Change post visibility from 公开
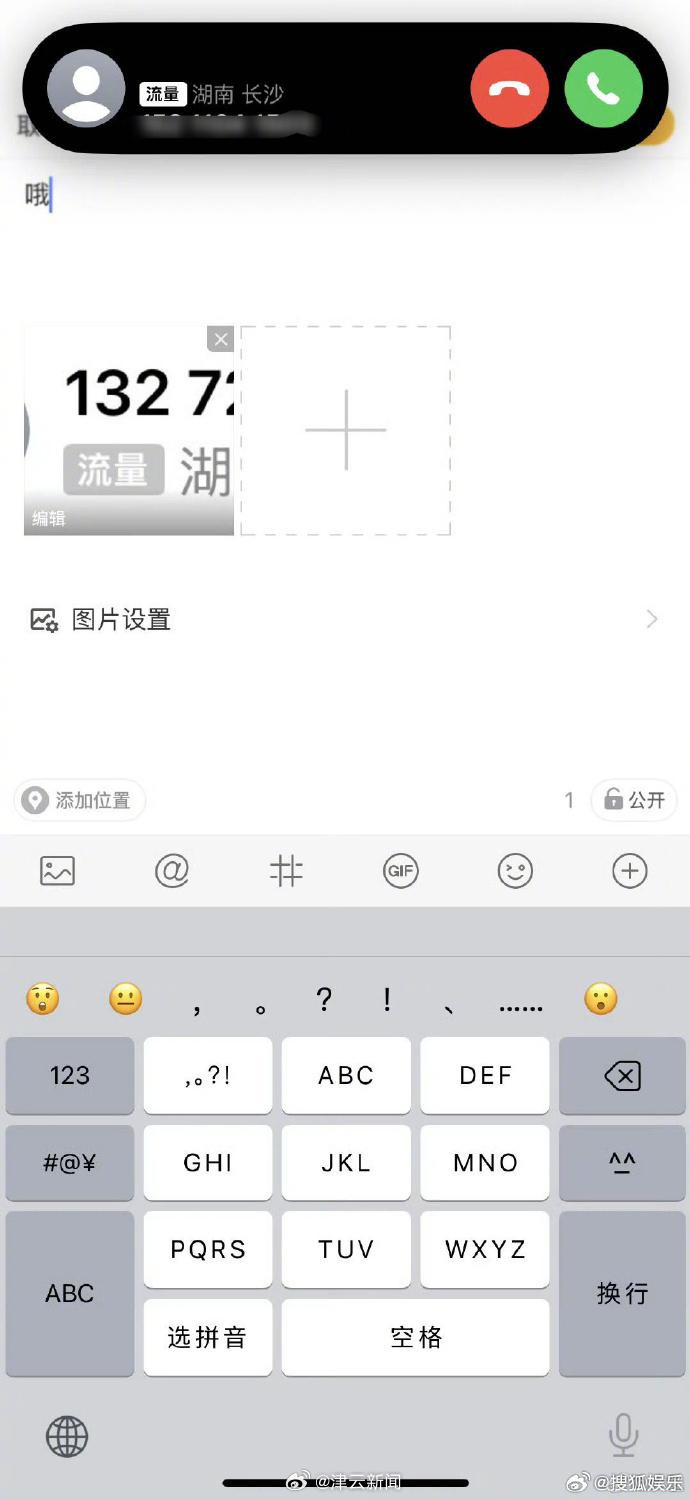The height and width of the screenshot is (1499, 690). 634,800
